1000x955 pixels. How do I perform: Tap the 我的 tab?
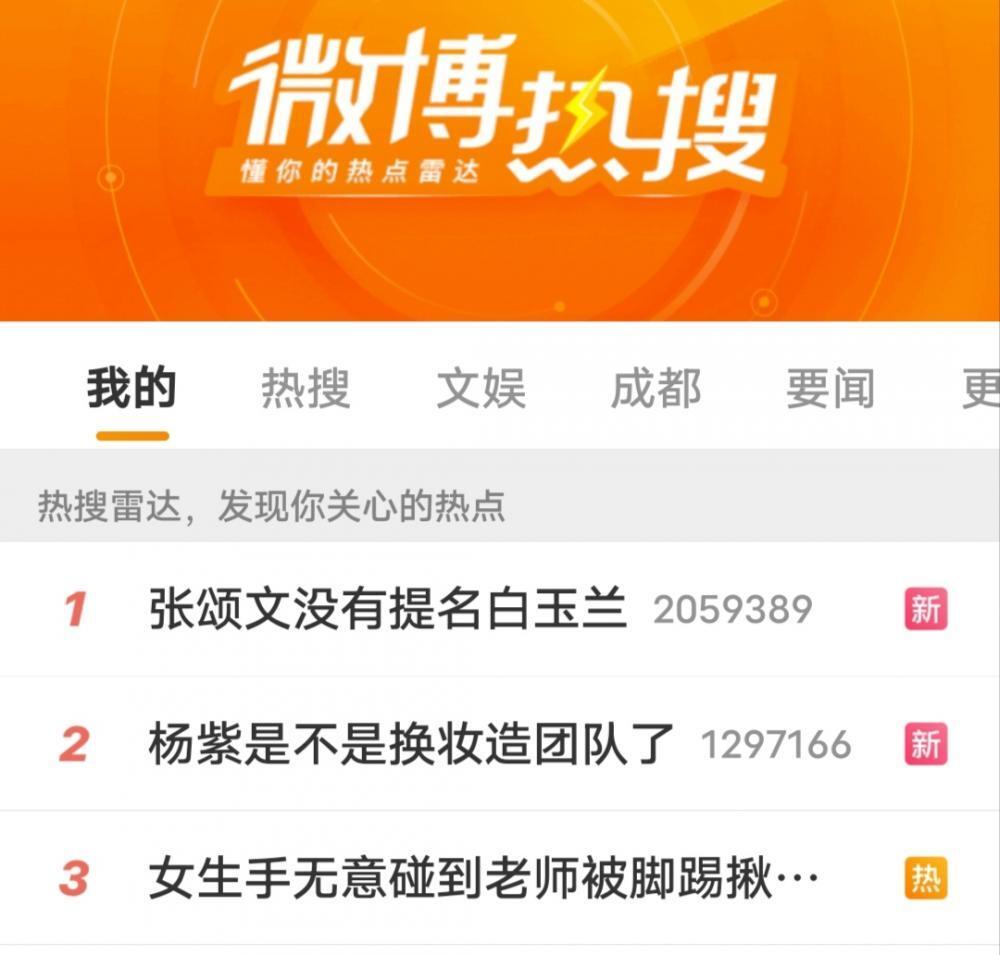click(x=131, y=389)
